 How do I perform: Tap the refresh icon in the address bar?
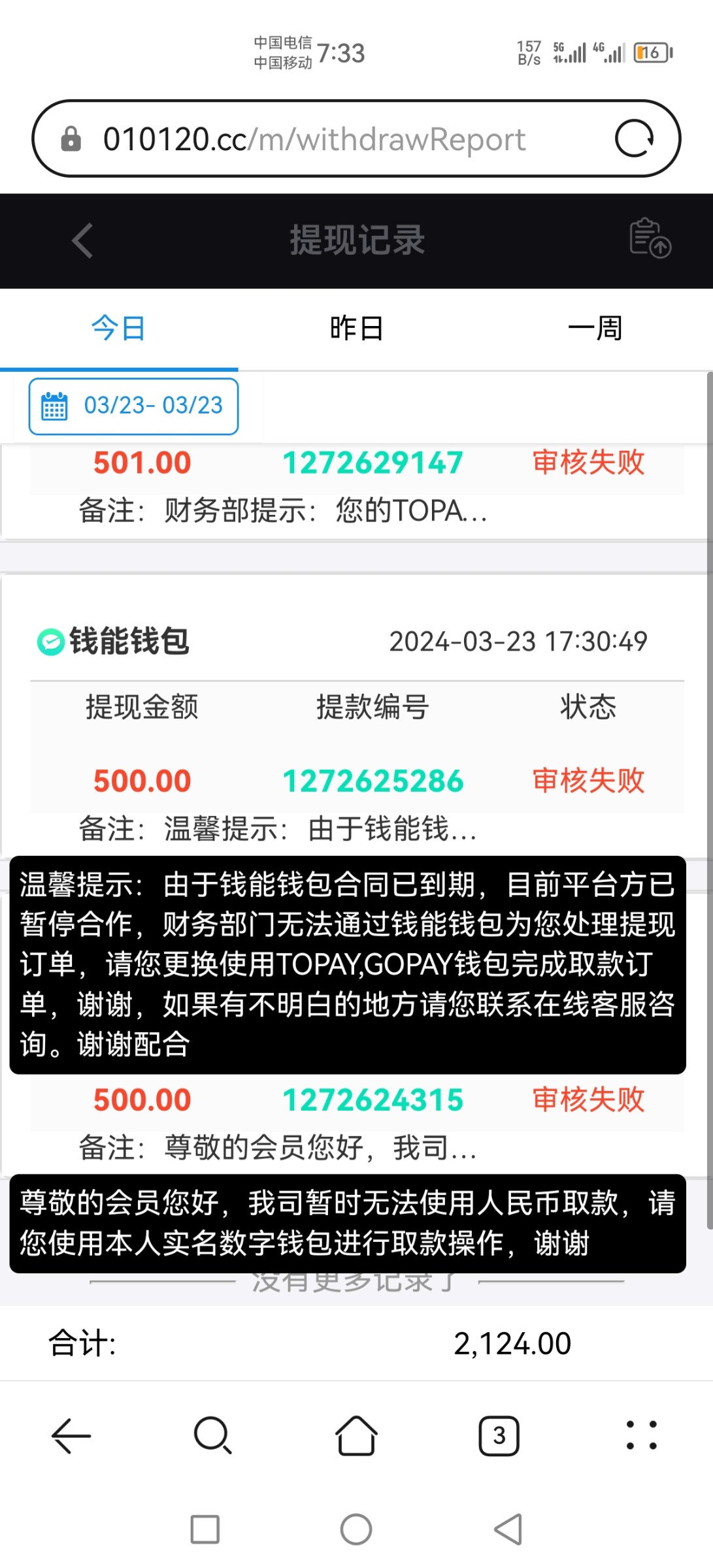[637, 138]
